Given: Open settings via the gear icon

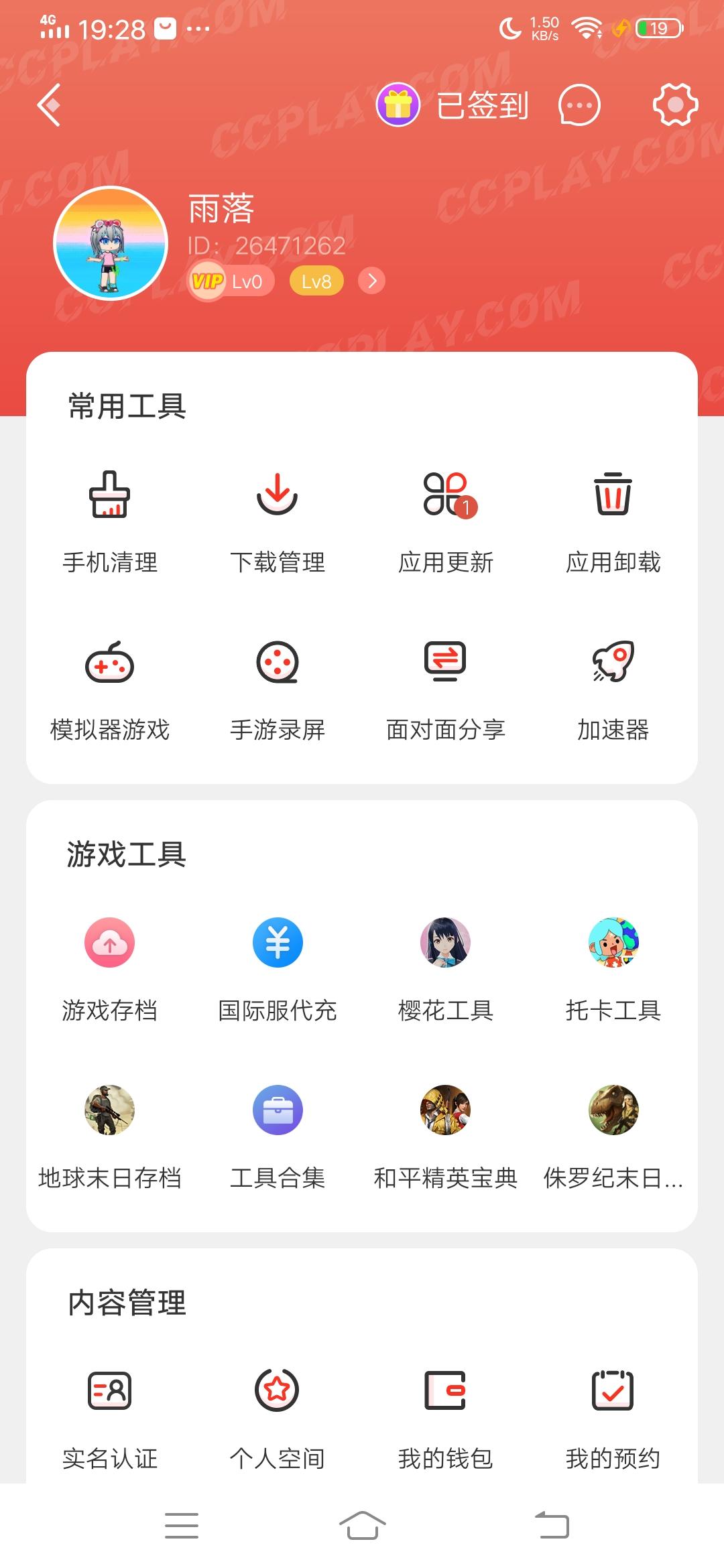Looking at the screenshot, I should [x=675, y=105].
